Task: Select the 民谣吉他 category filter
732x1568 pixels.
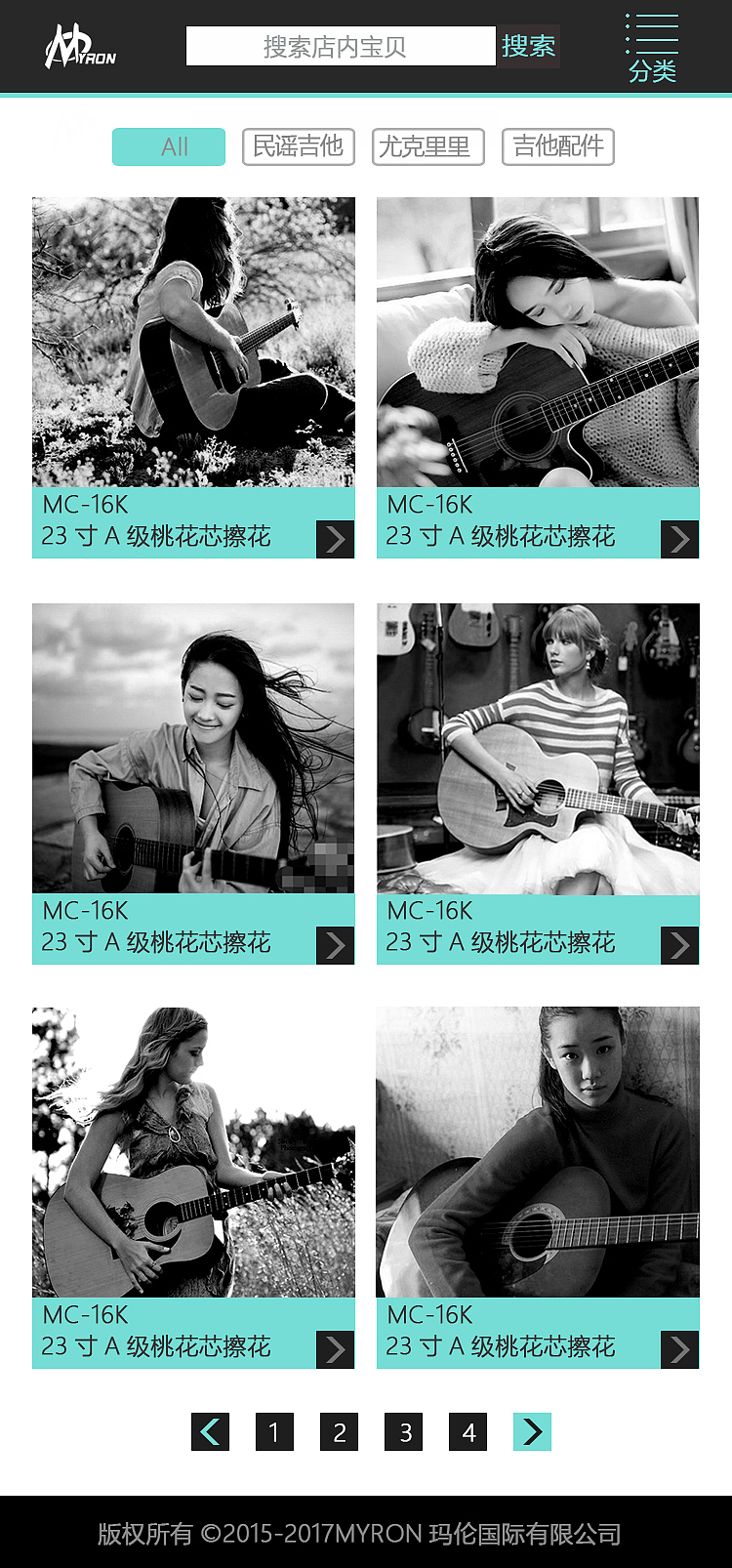Action: pos(297,146)
